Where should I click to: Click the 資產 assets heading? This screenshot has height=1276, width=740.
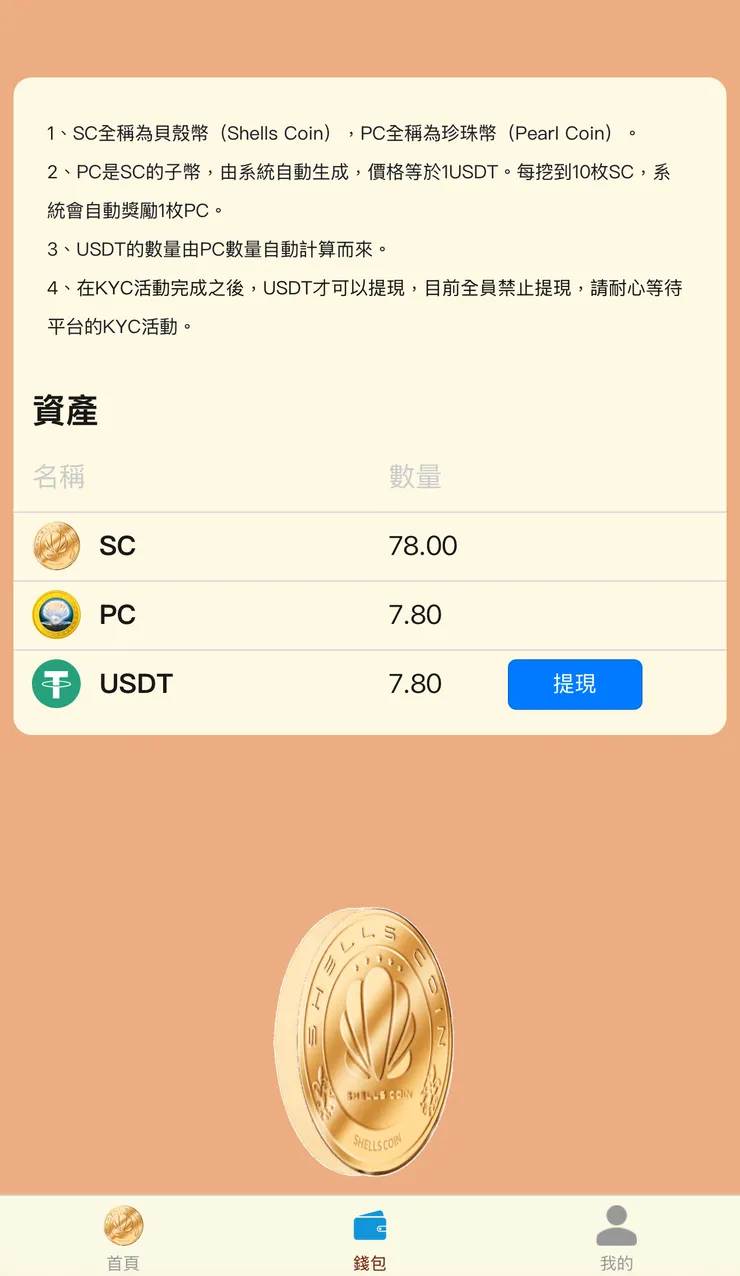[x=64, y=411]
